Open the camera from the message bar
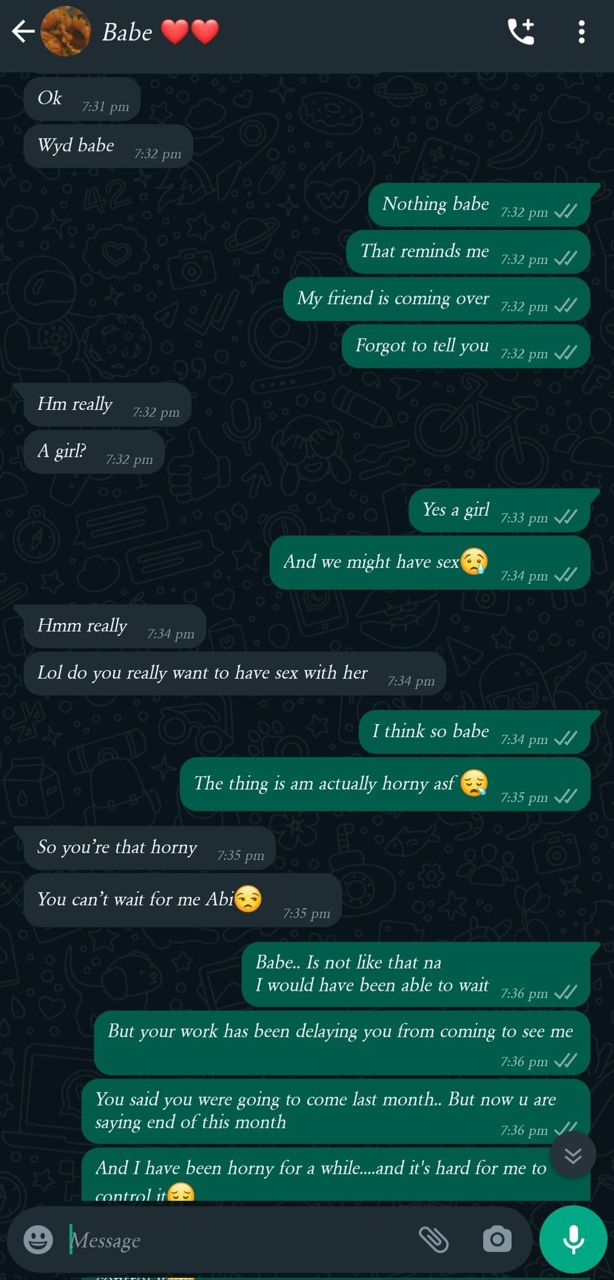 click(x=496, y=1240)
